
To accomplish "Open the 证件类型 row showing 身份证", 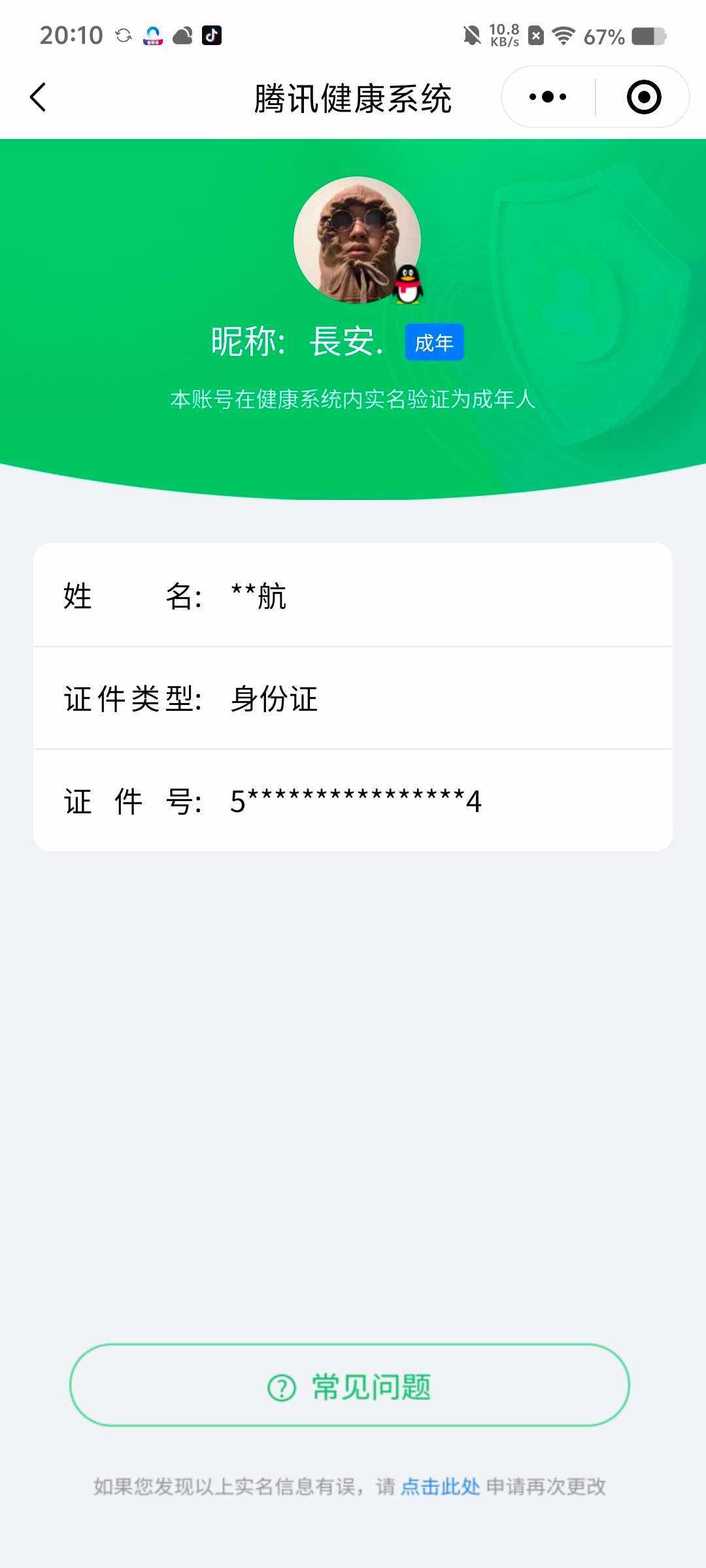I will point(353,698).
